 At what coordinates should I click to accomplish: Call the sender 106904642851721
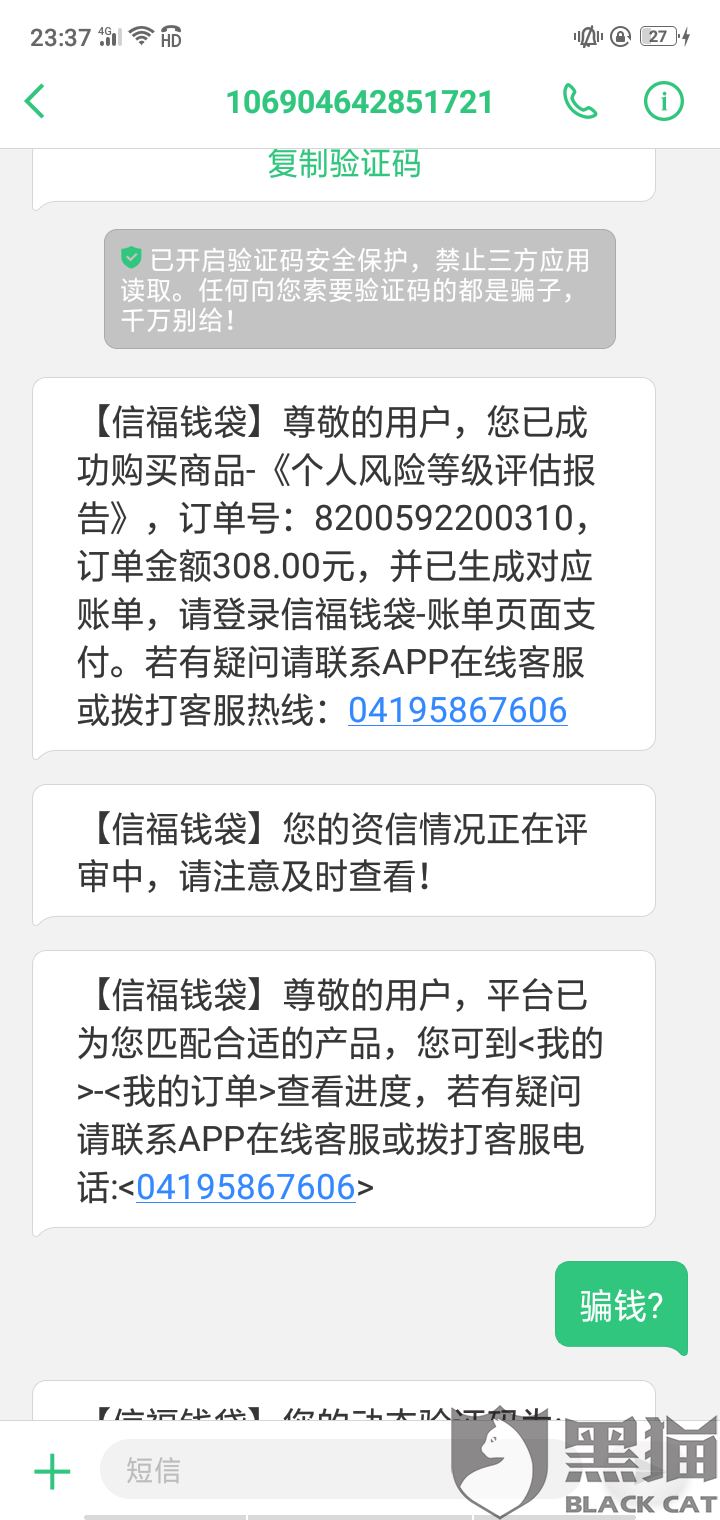[x=580, y=101]
